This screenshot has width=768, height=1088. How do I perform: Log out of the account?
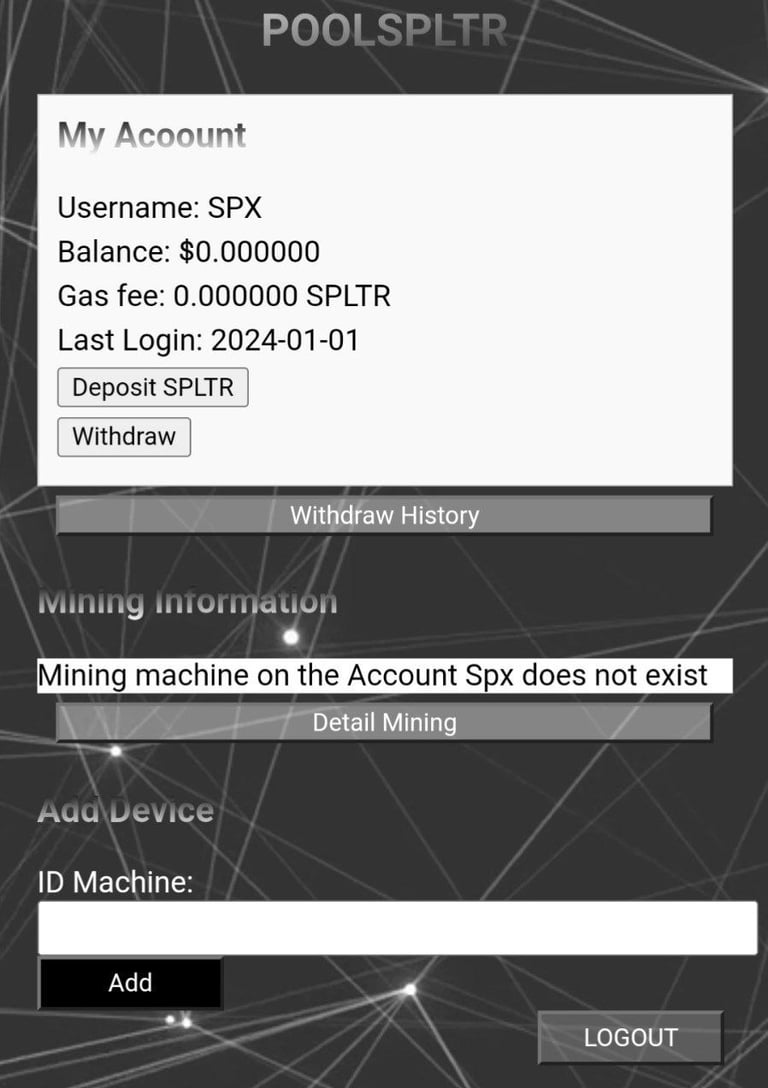point(631,1037)
